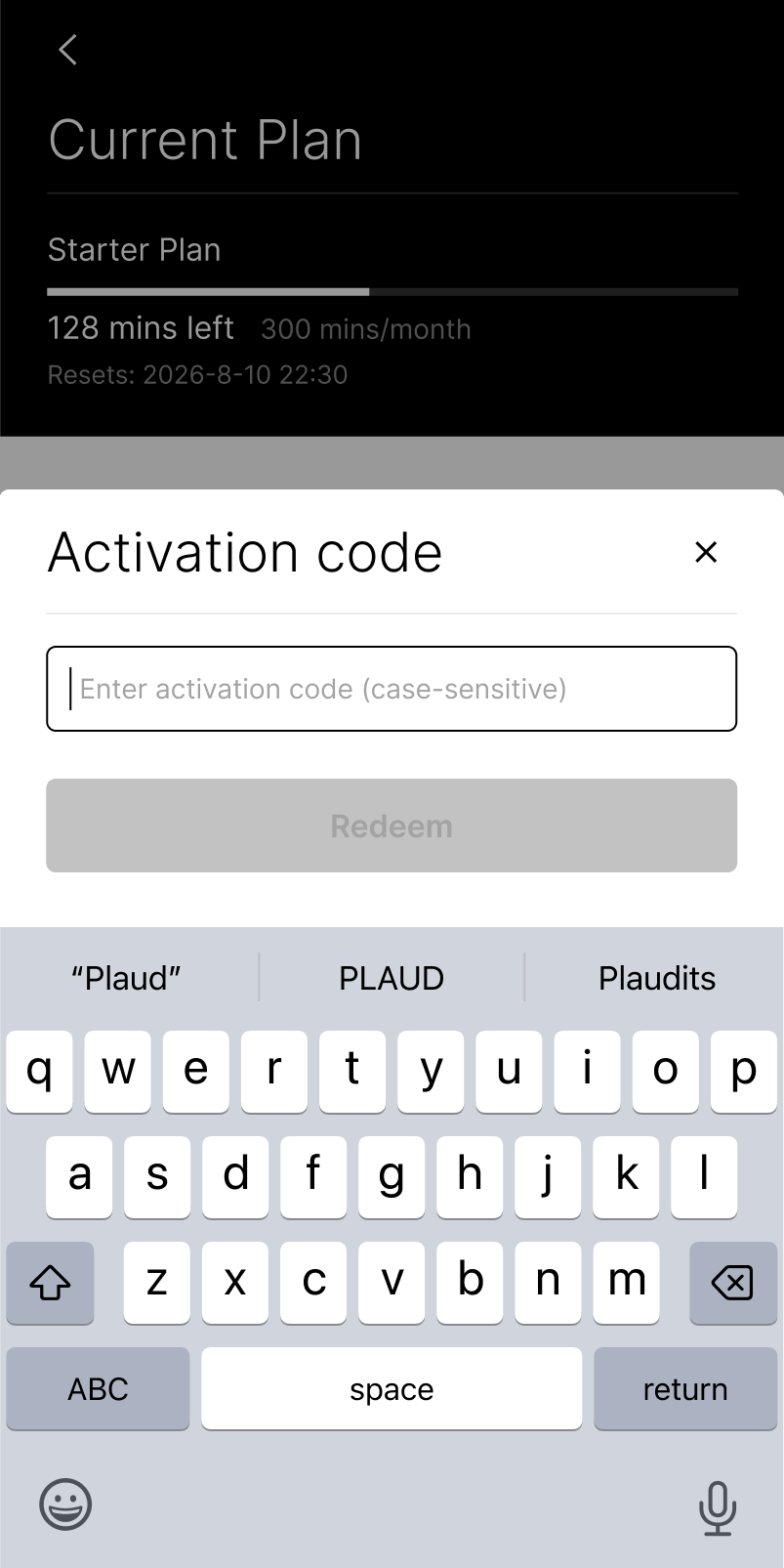Choose the Plaudits keyboard suggestion
Screen dimensions: 784x1568
point(656,978)
